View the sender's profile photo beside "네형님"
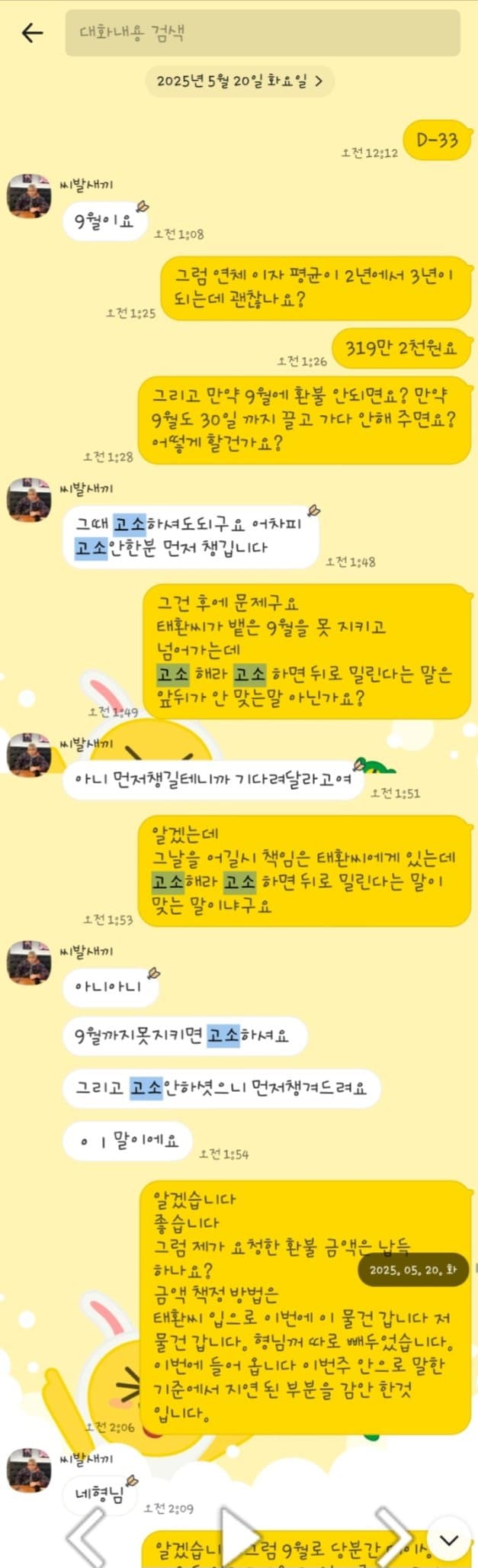Viewport: 478px width, 1568px height. (29, 1470)
